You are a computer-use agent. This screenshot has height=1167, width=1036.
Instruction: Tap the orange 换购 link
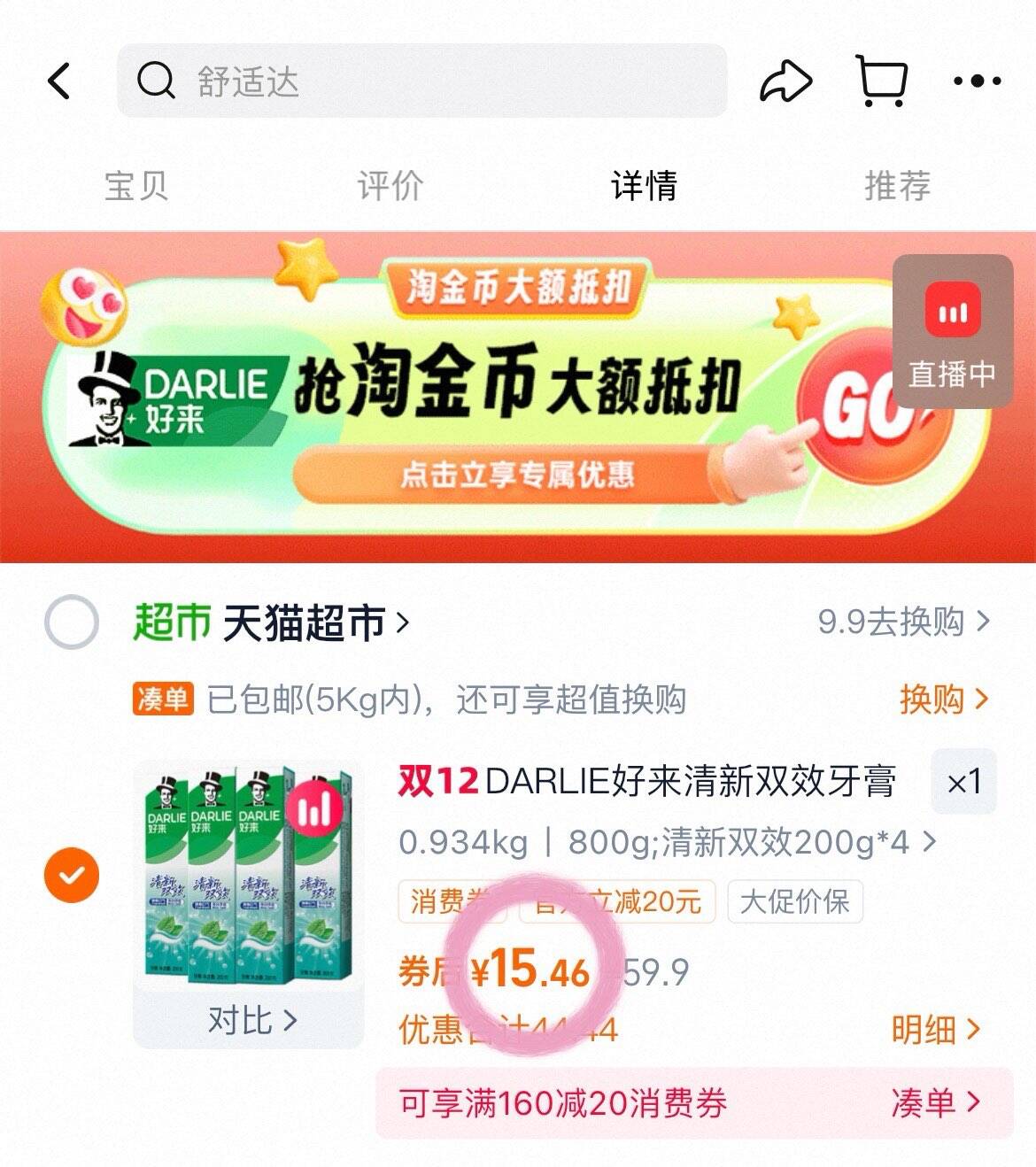tap(942, 699)
